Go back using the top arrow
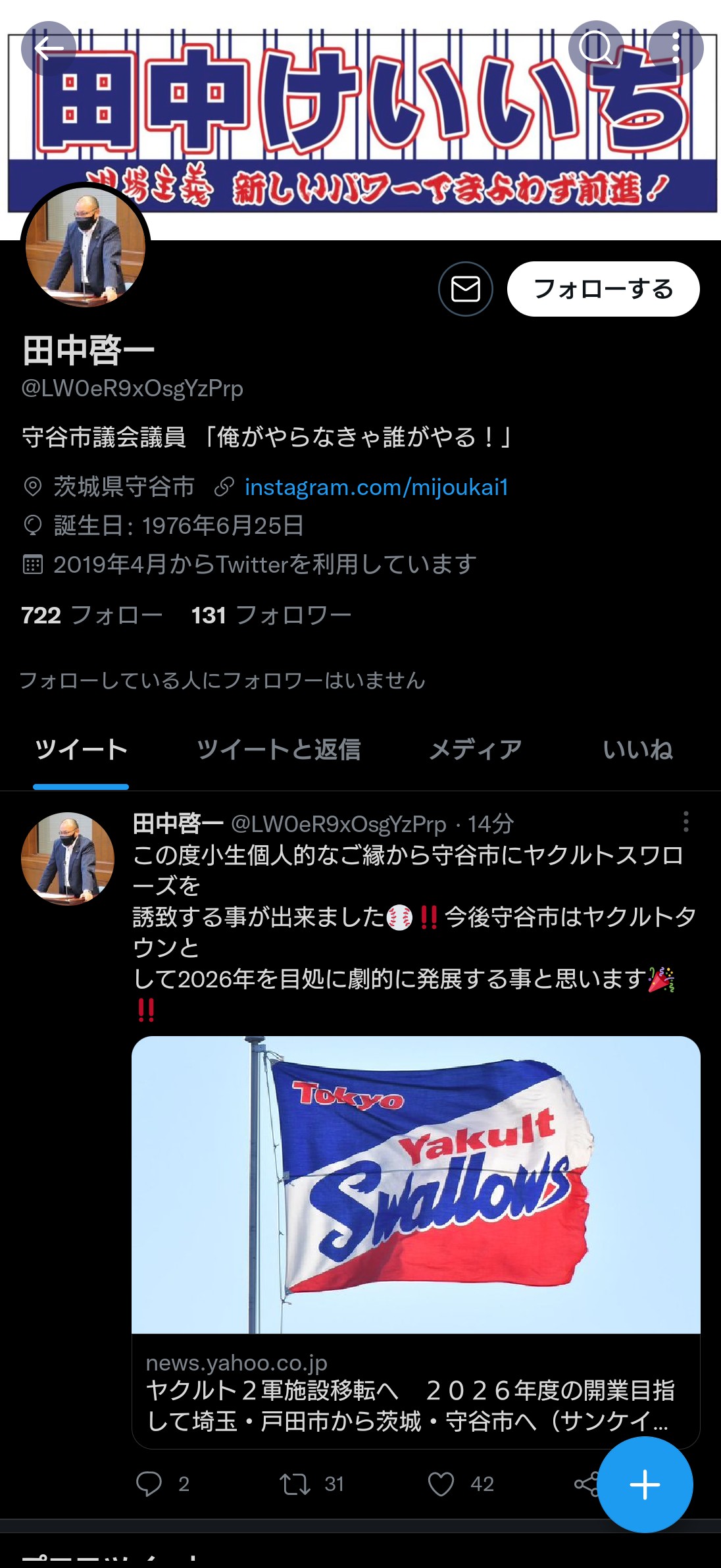Screen dimensions: 721x1568 (48, 48)
